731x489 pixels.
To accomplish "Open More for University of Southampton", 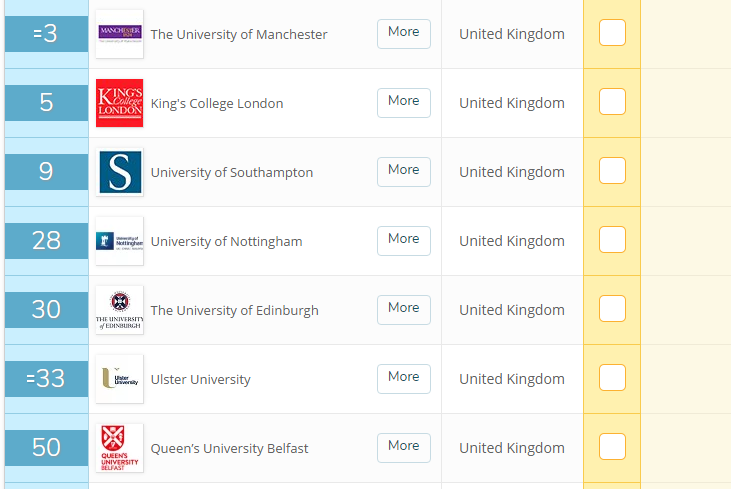I will [x=403, y=171].
